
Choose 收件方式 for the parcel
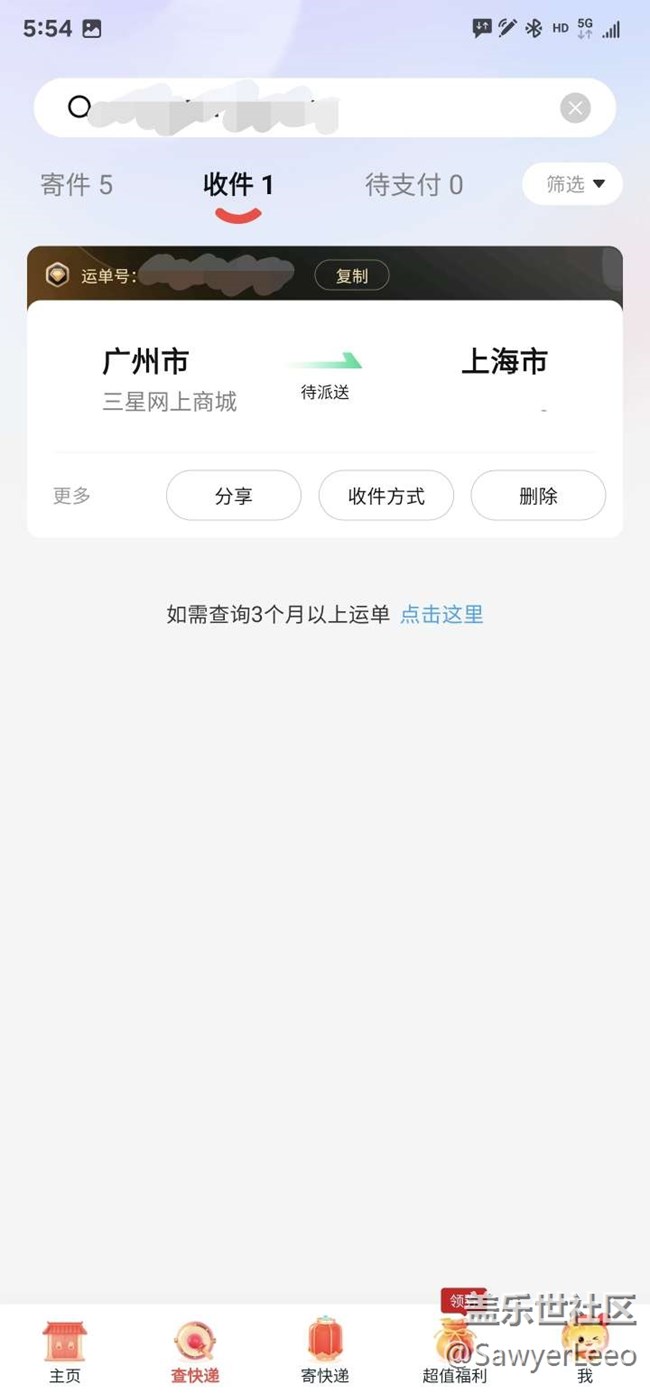coord(386,496)
